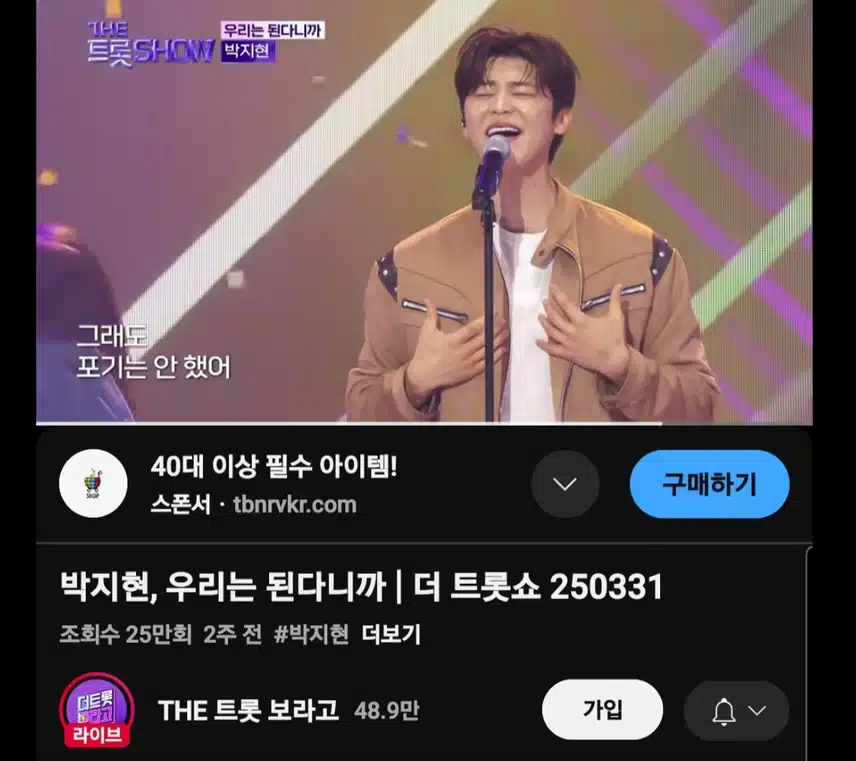Tap the video player showing 박지현
Viewport: 856px width, 761px height.
tap(424, 210)
